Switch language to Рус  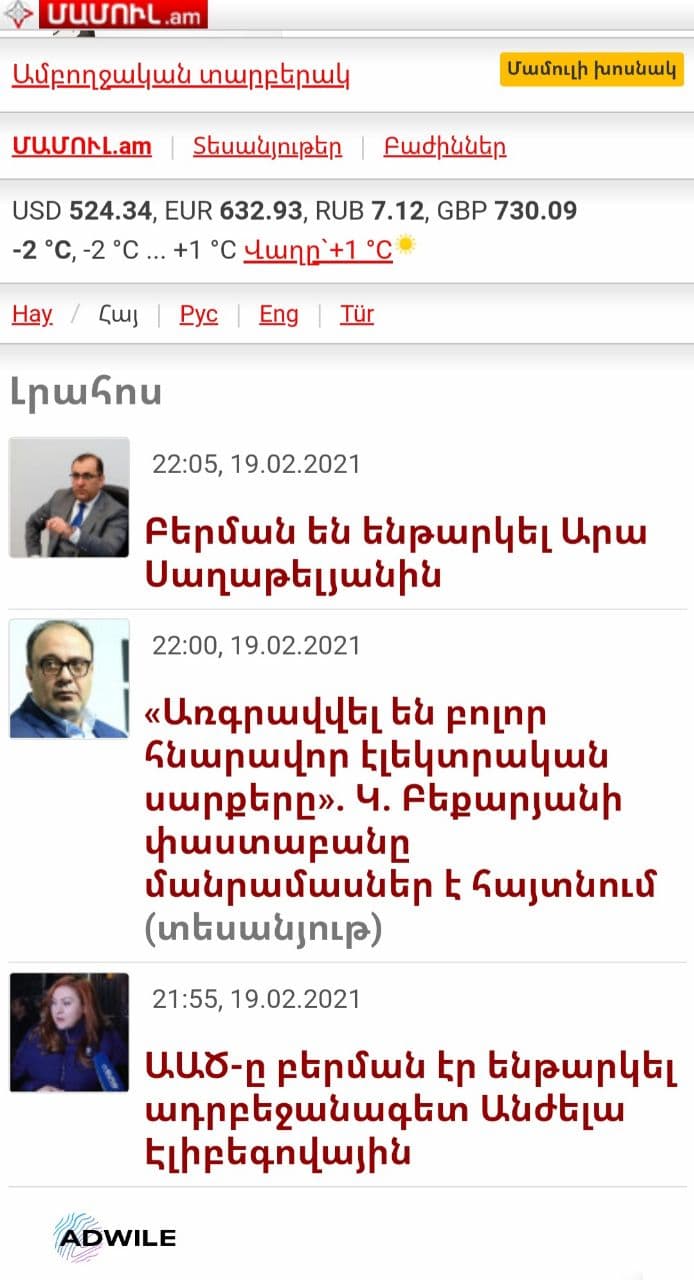(198, 314)
